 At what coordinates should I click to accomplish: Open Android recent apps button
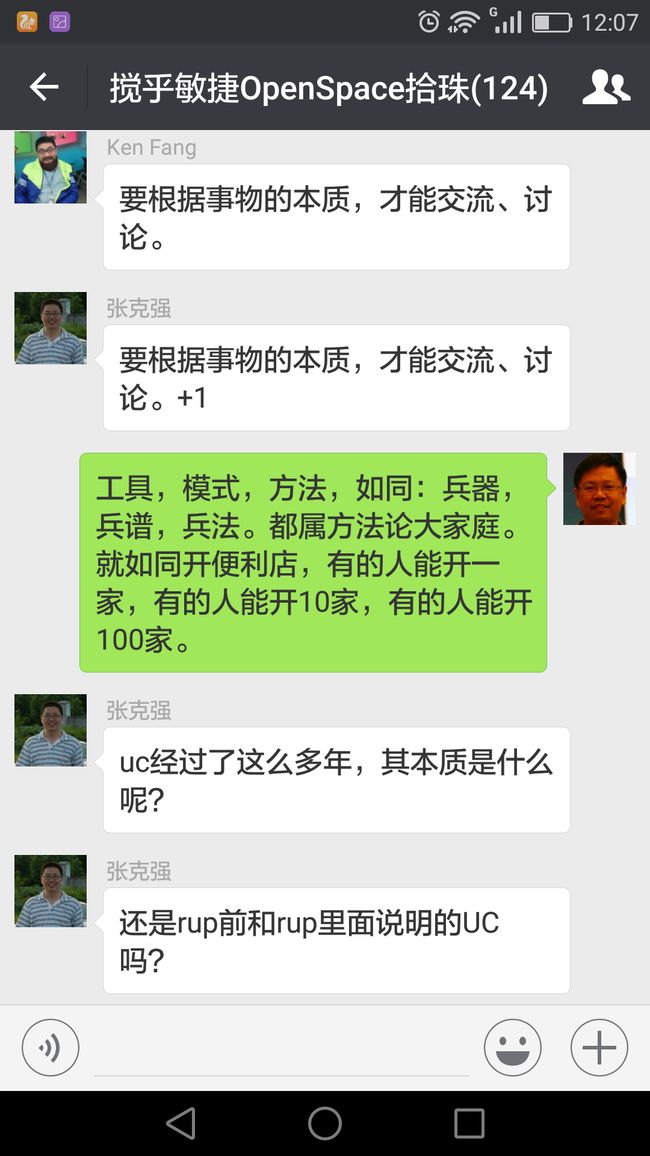tap(469, 1124)
